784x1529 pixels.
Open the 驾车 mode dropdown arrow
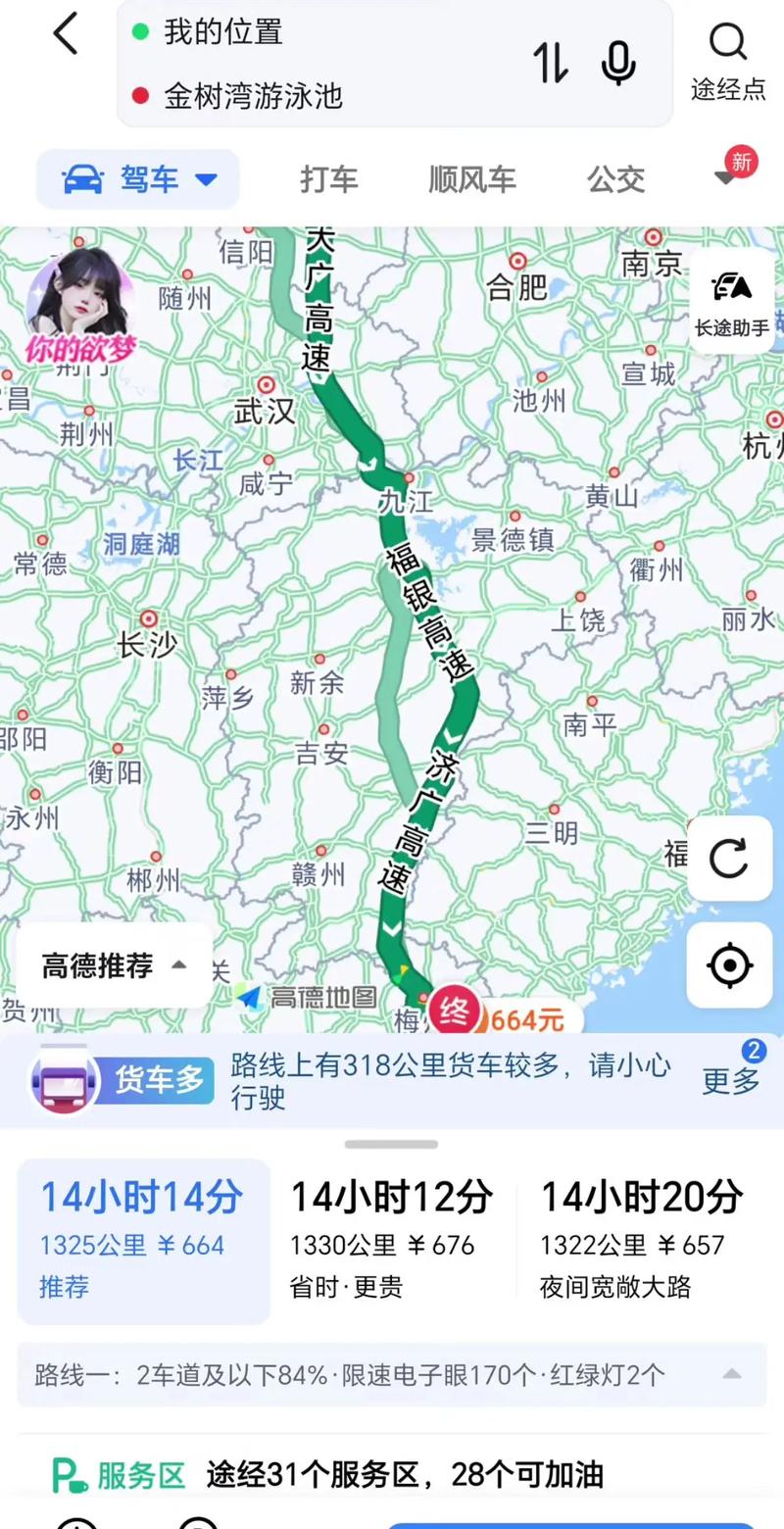[x=206, y=180]
